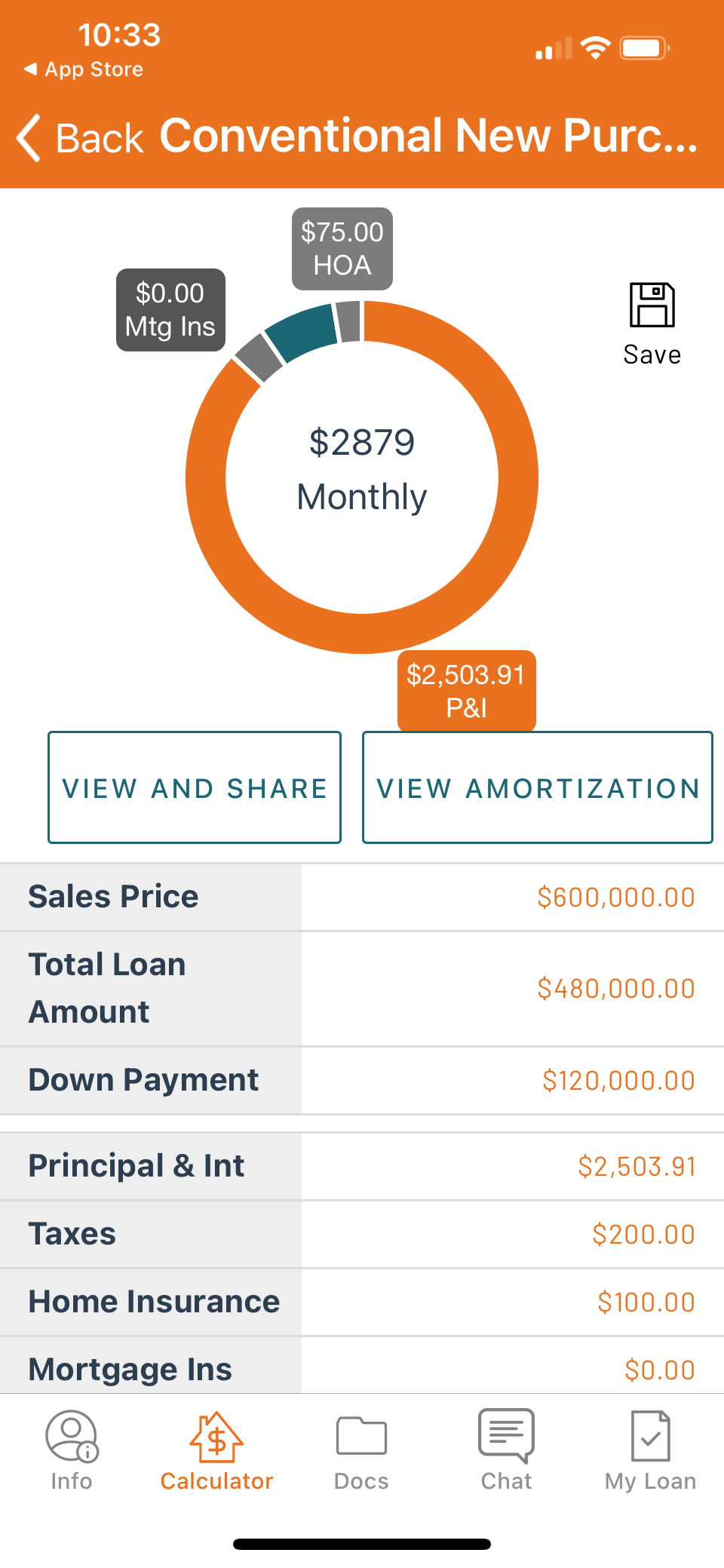Tap the Taxes amount of $200.00
Screen dimensions: 724x1568
pyautogui.click(x=643, y=1234)
